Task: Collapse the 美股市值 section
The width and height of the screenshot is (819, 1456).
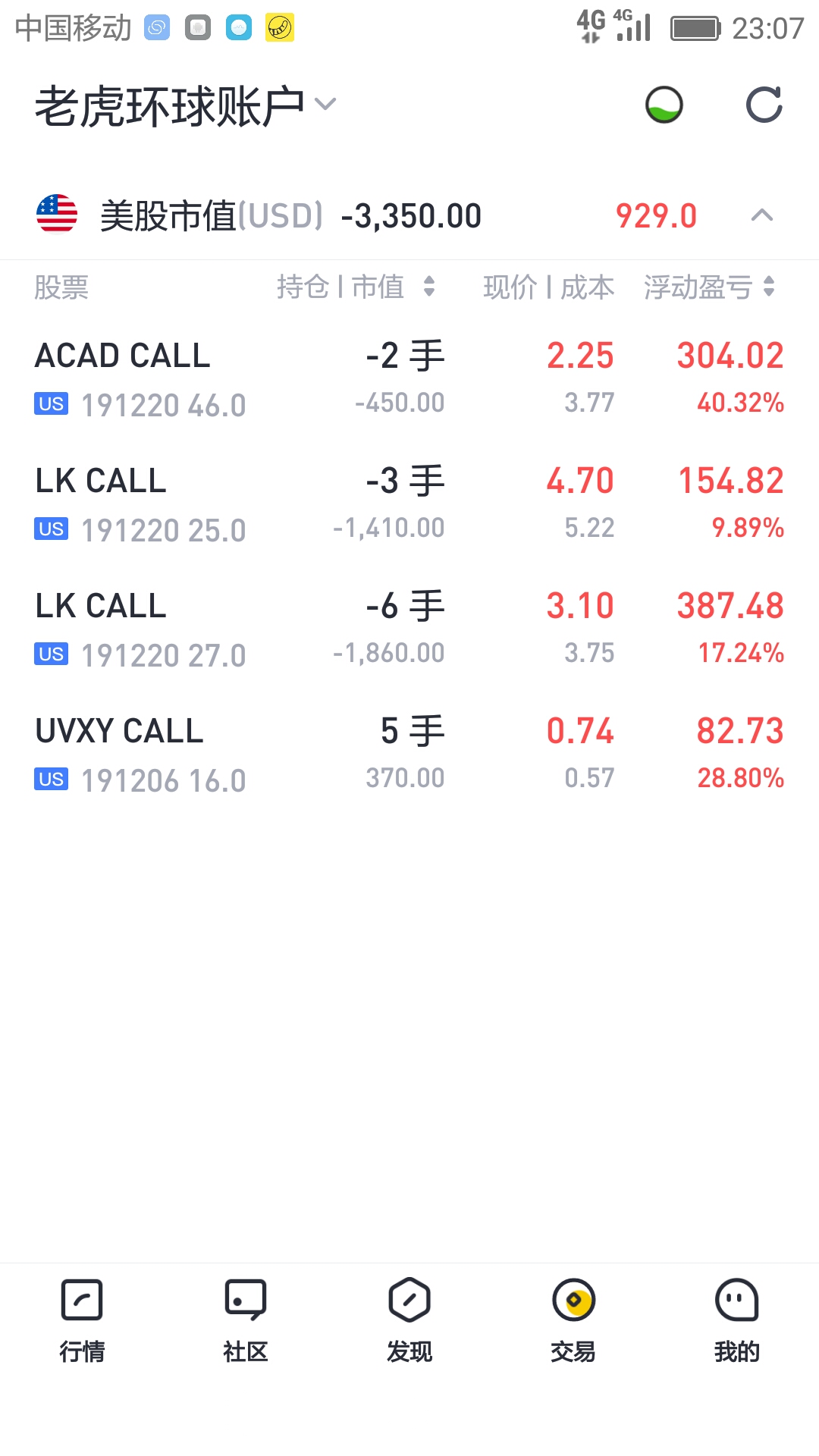Action: point(761,215)
